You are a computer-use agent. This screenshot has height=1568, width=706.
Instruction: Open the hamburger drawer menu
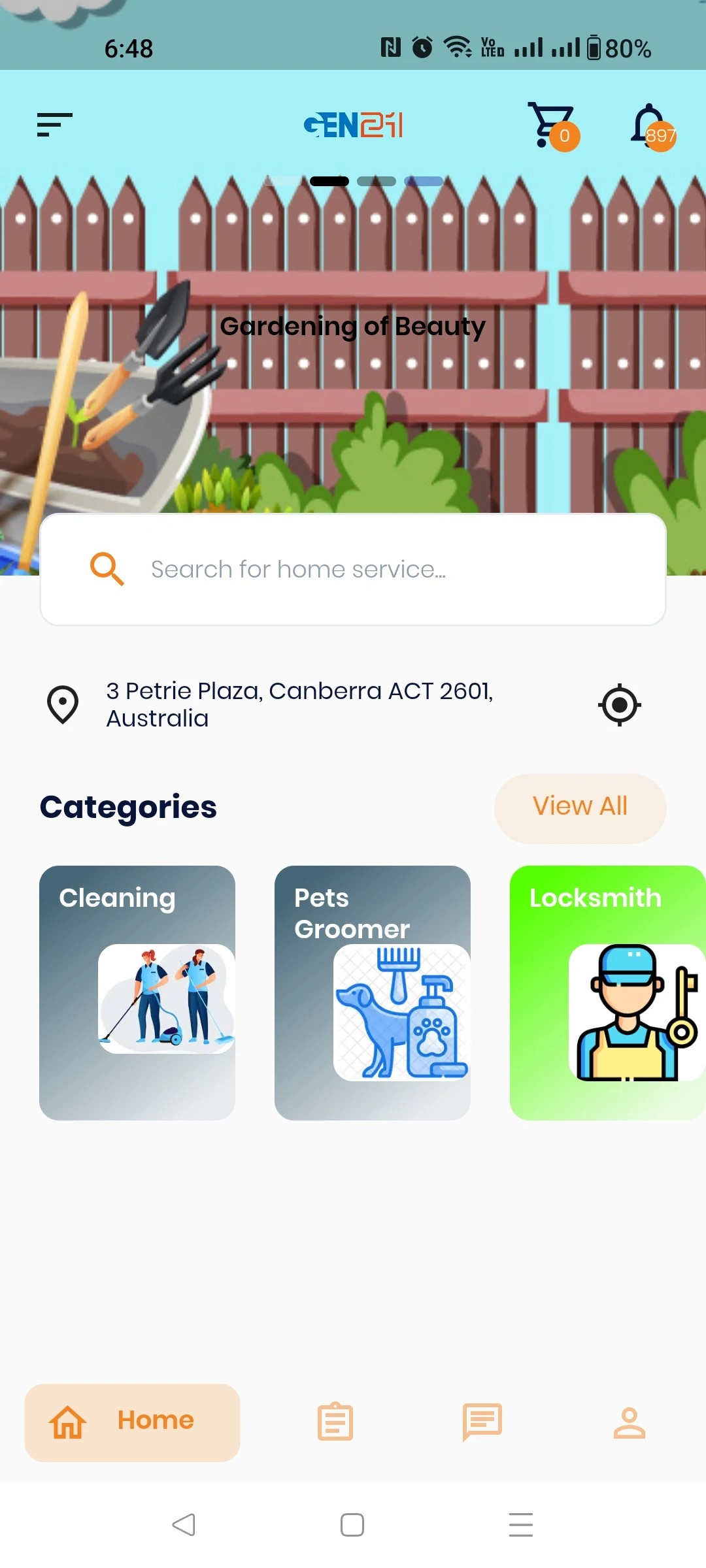54,124
